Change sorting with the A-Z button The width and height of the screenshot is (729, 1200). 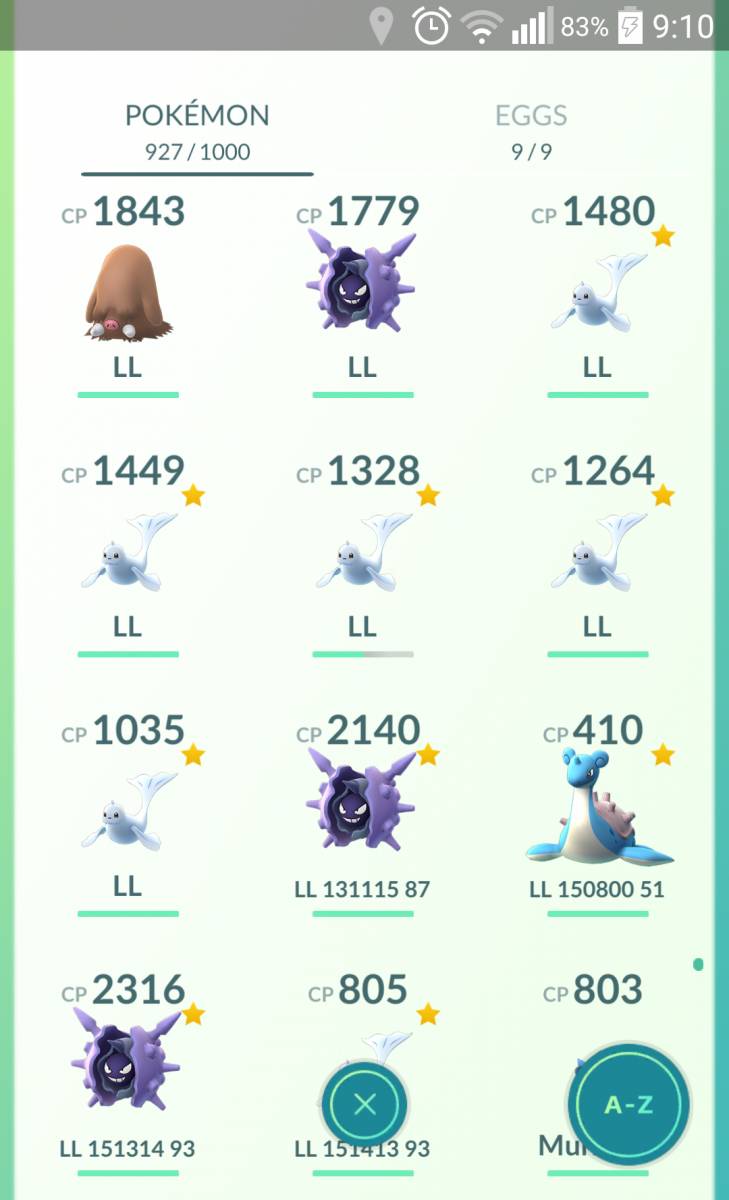point(628,1104)
